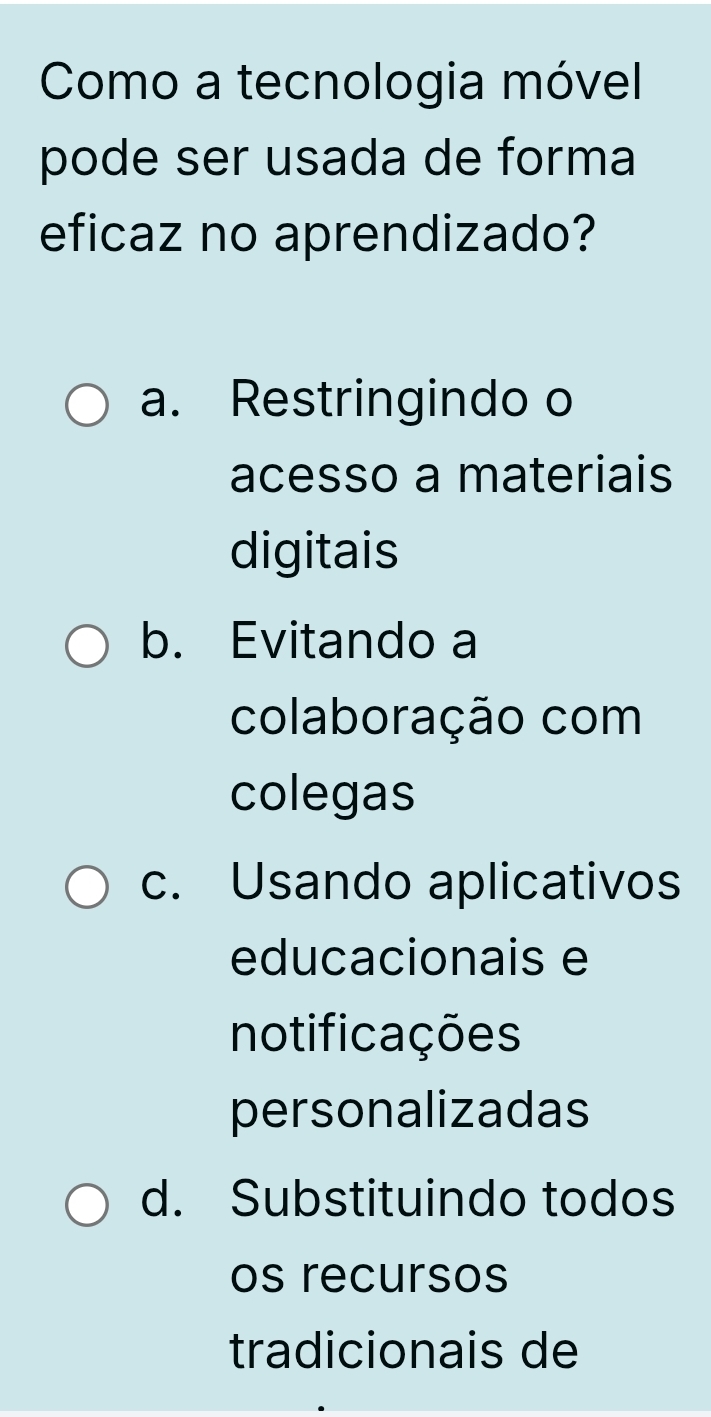Viewport: 711px width, 1417px height.
Task: Select option a, Restringindo o acesso
Action: (x=88, y=405)
